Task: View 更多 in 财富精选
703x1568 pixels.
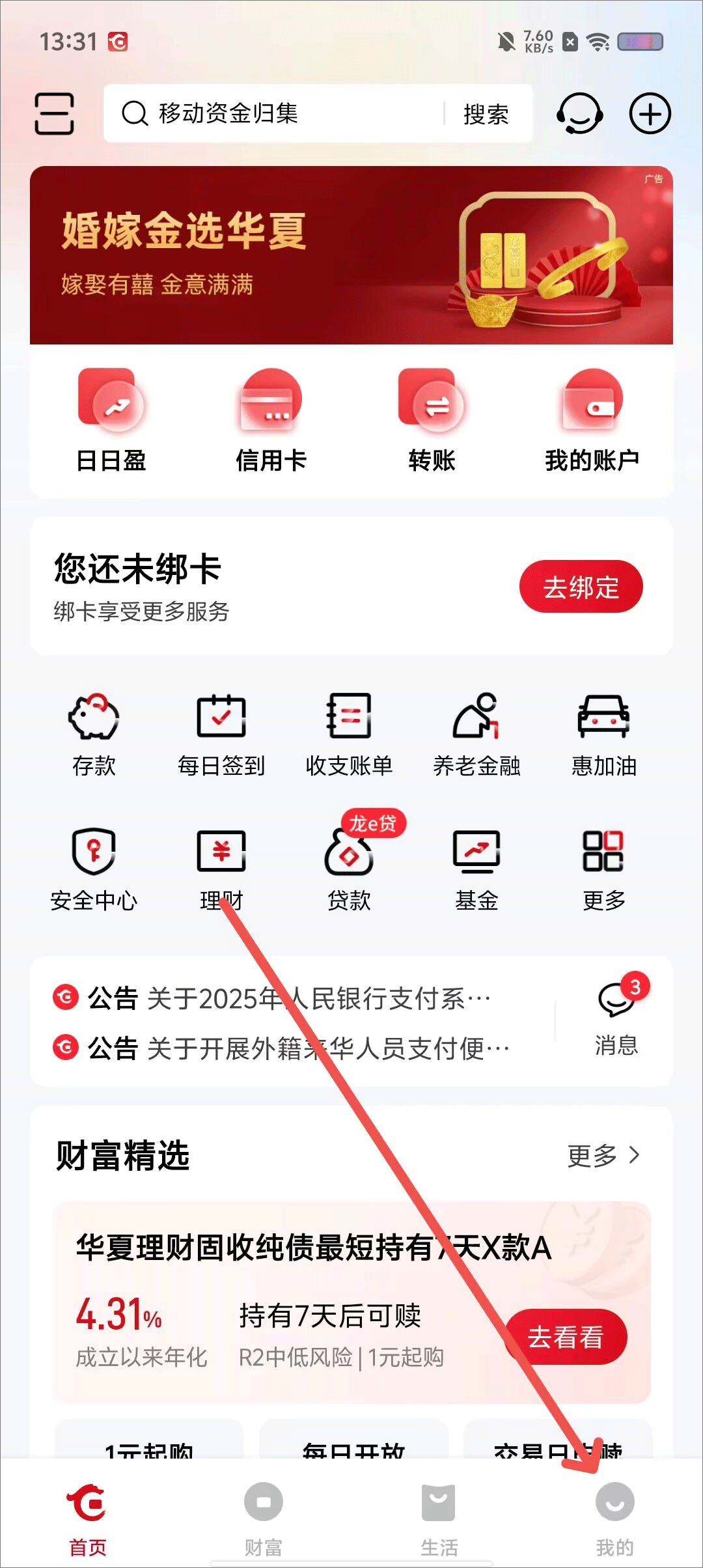Action: tap(603, 1156)
